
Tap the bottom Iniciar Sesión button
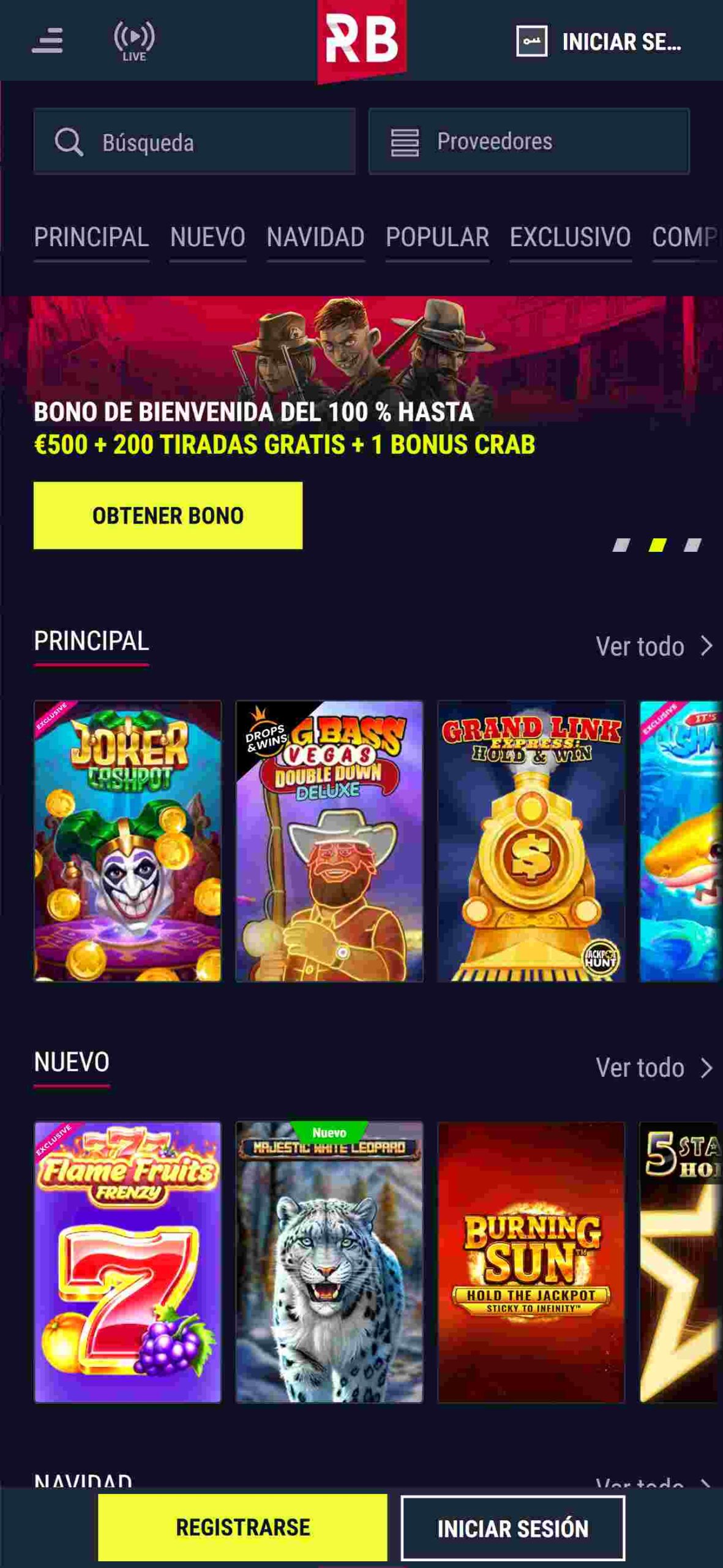(512, 1528)
